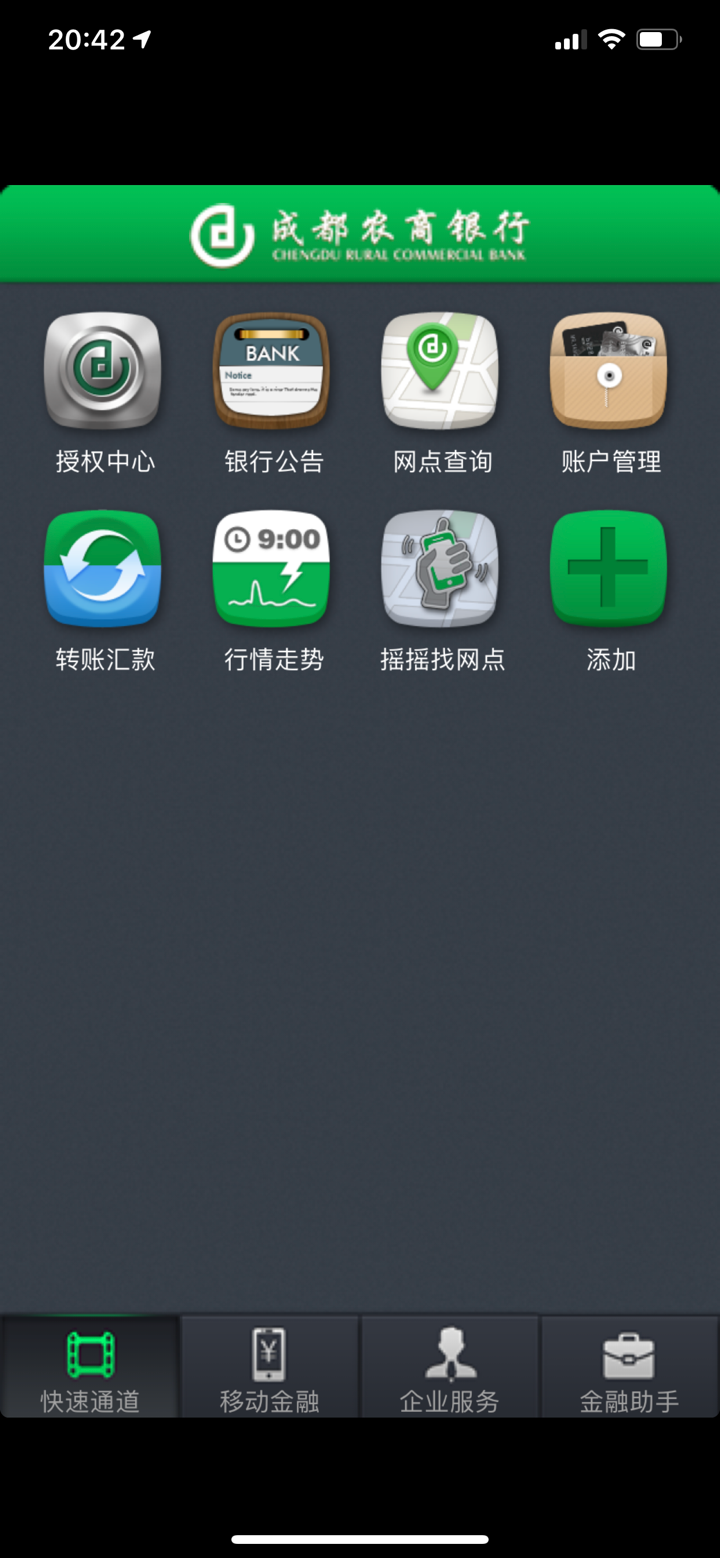
Task: Open the 行情走势 market trends icon
Action: [x=271, y=567]
